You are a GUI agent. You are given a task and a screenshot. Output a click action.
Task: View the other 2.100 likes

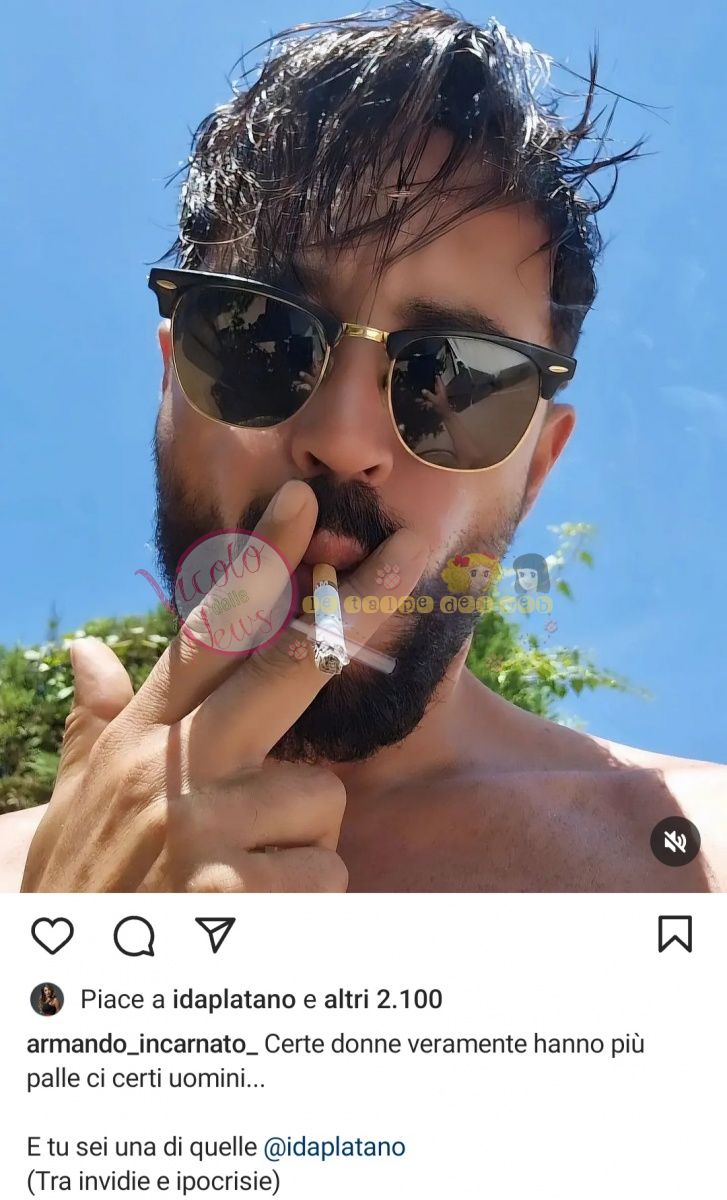pos(383,998)
